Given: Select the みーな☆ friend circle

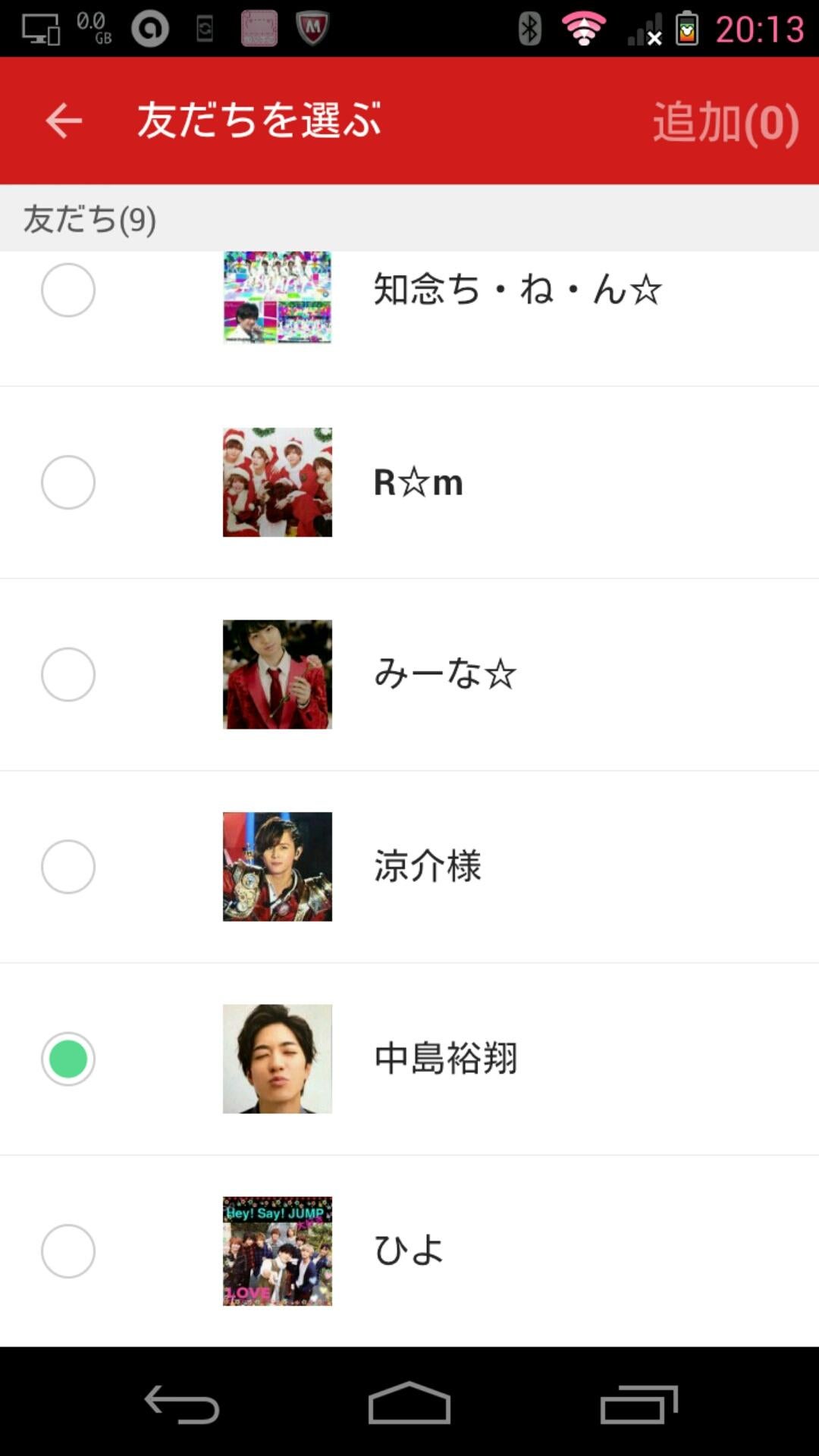Looking at the screenshot, I should click(x=67, y=673).
